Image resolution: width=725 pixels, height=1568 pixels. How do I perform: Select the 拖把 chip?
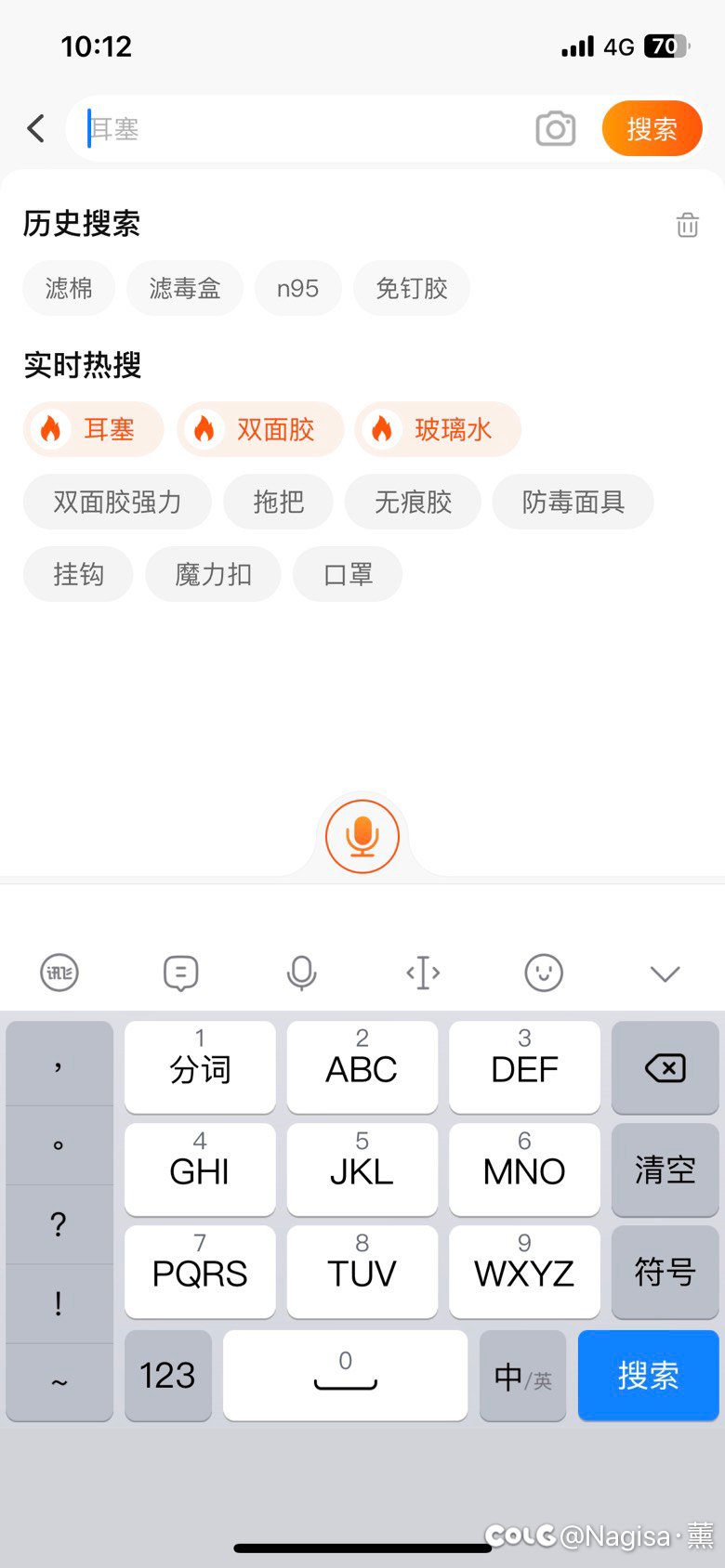pyautogui.click(x=279, y=502)
